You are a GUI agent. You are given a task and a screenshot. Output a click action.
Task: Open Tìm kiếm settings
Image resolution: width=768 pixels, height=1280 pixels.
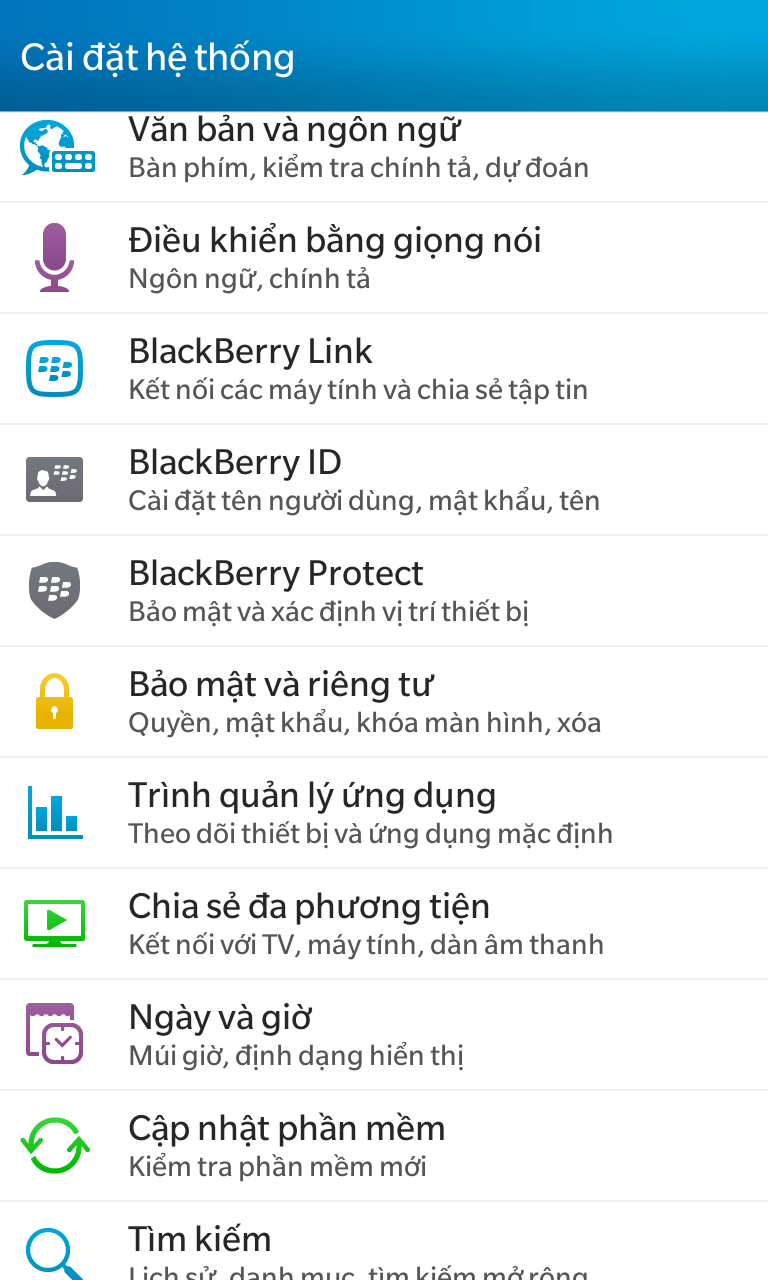tap(384, 1241)
